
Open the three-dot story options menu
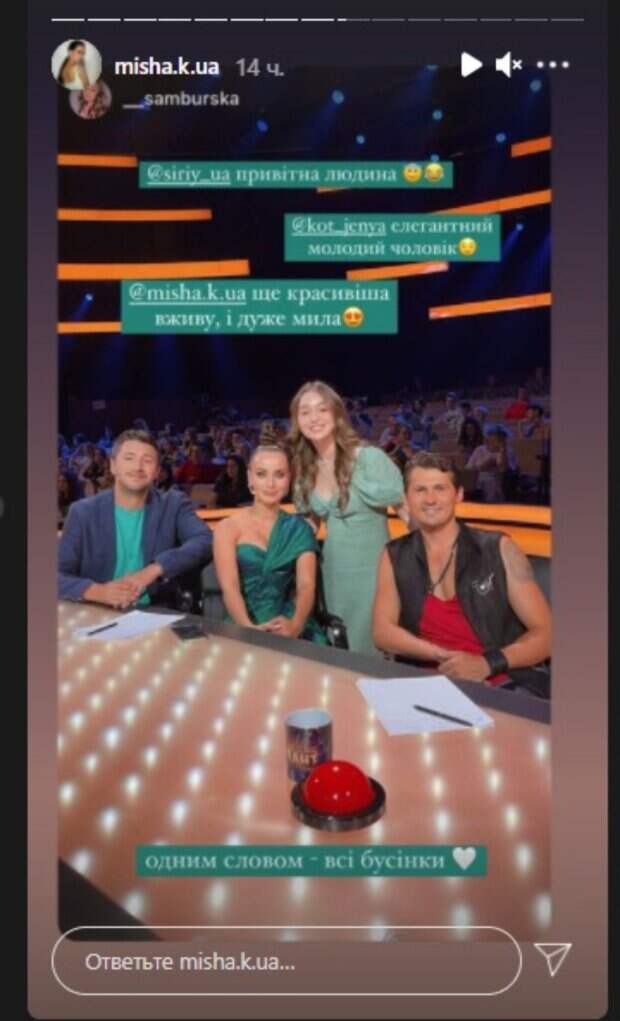552,66
